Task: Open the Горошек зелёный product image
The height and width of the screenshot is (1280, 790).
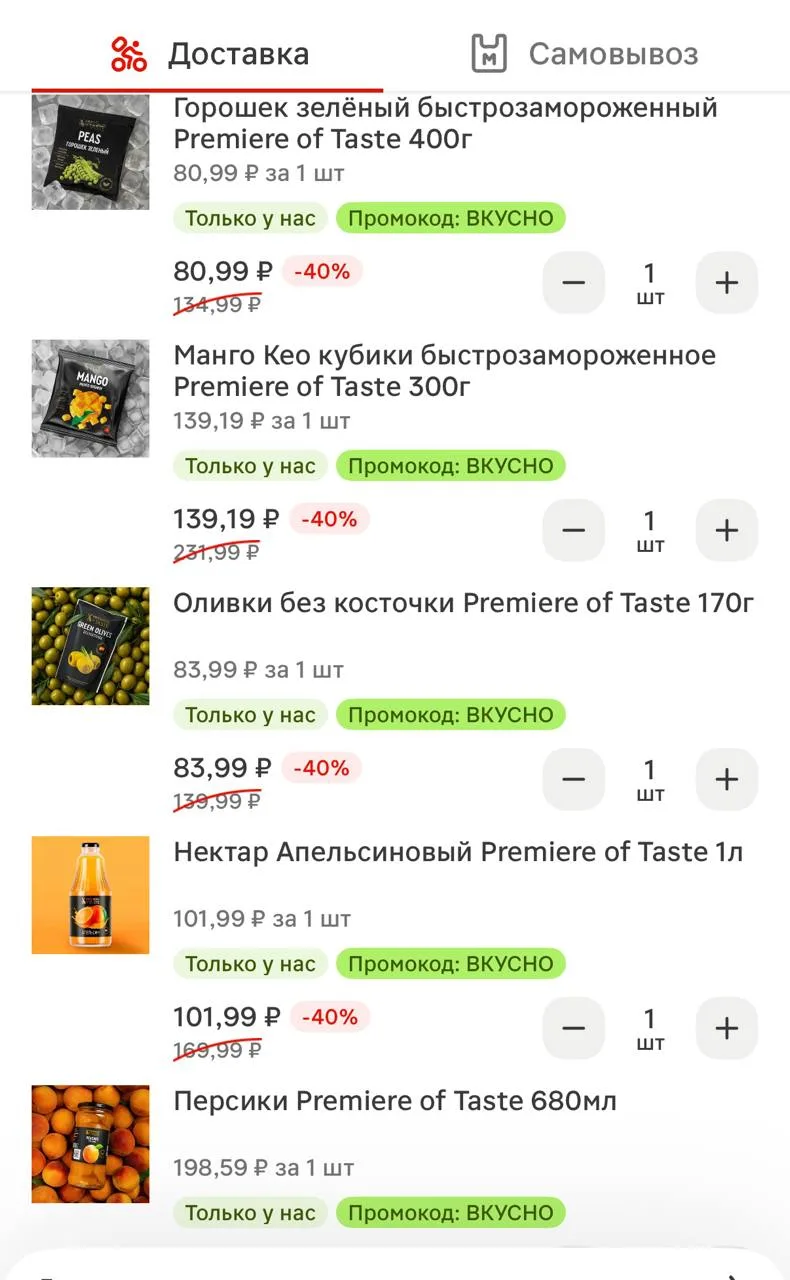Action: click(x=90, y=152)
